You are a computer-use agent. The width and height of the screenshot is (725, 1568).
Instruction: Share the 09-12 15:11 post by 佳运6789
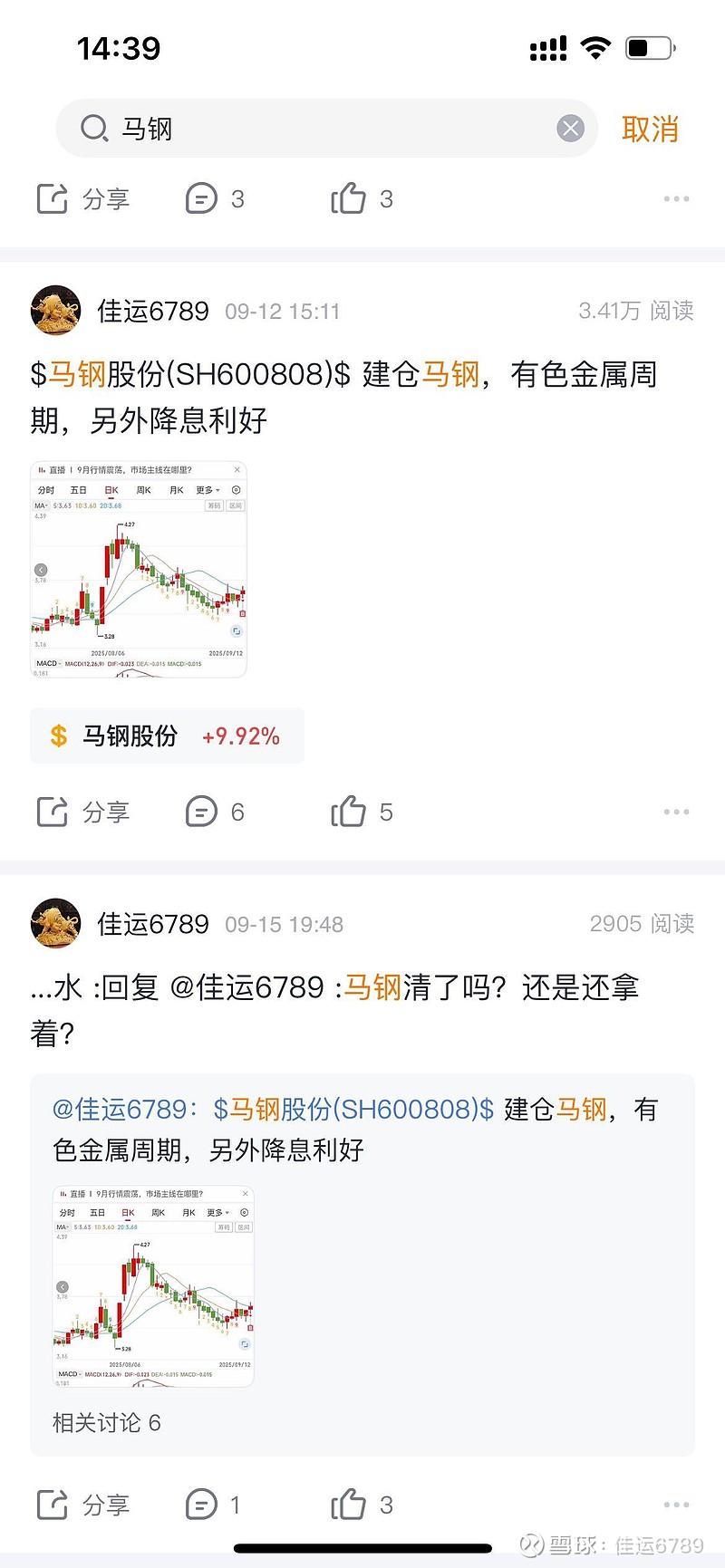pos(83,813)
